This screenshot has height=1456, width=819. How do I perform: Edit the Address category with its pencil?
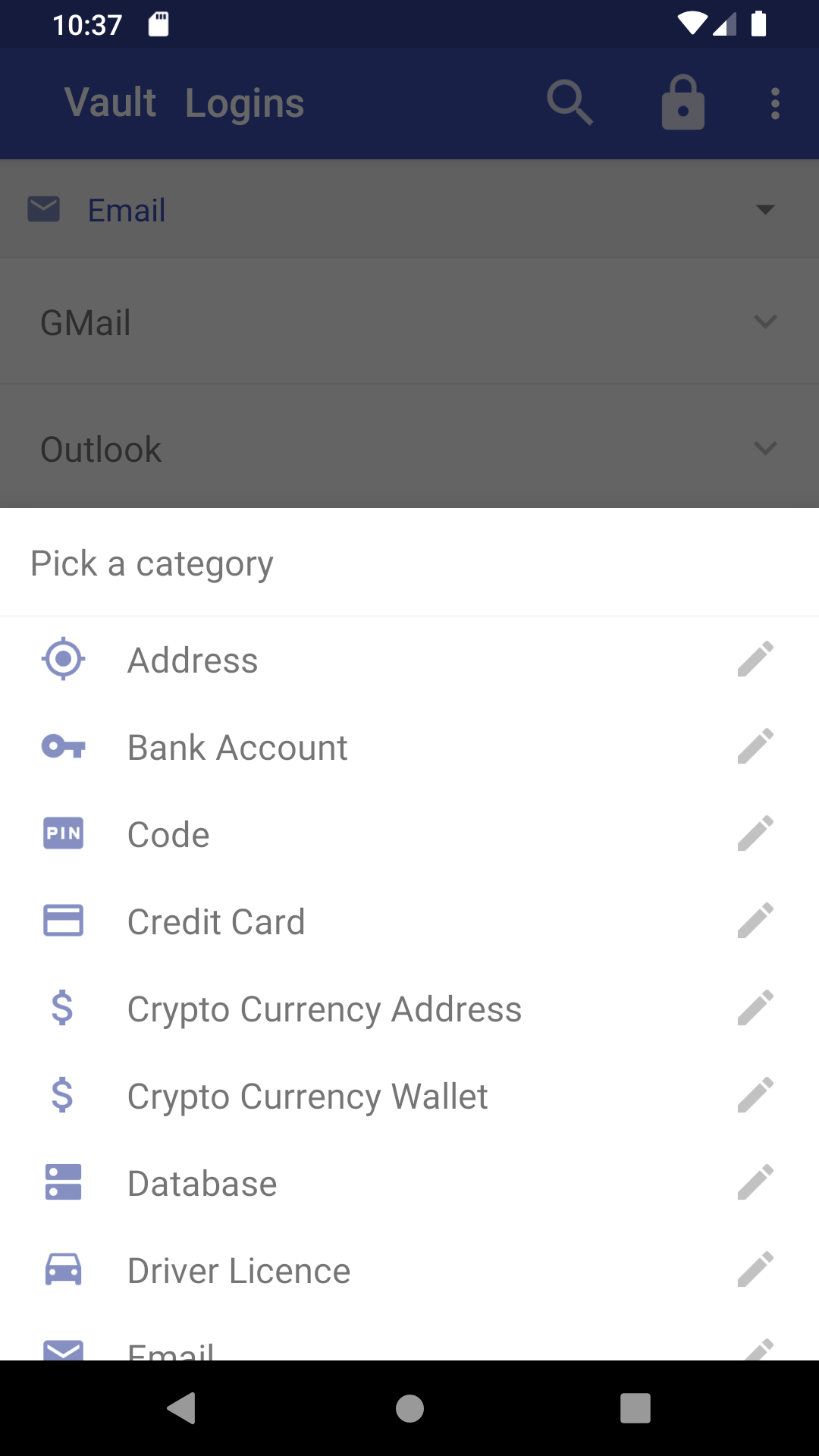[755, 659]
